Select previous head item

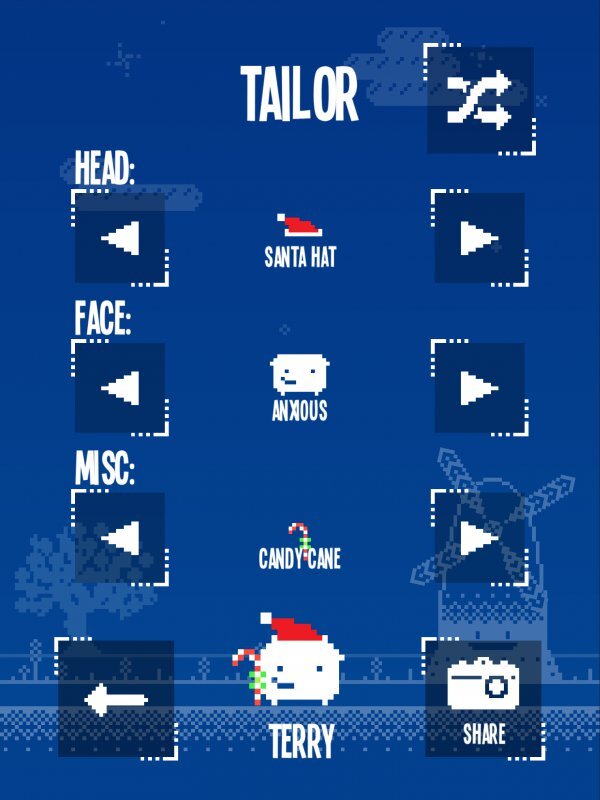[x=120, y=238]
